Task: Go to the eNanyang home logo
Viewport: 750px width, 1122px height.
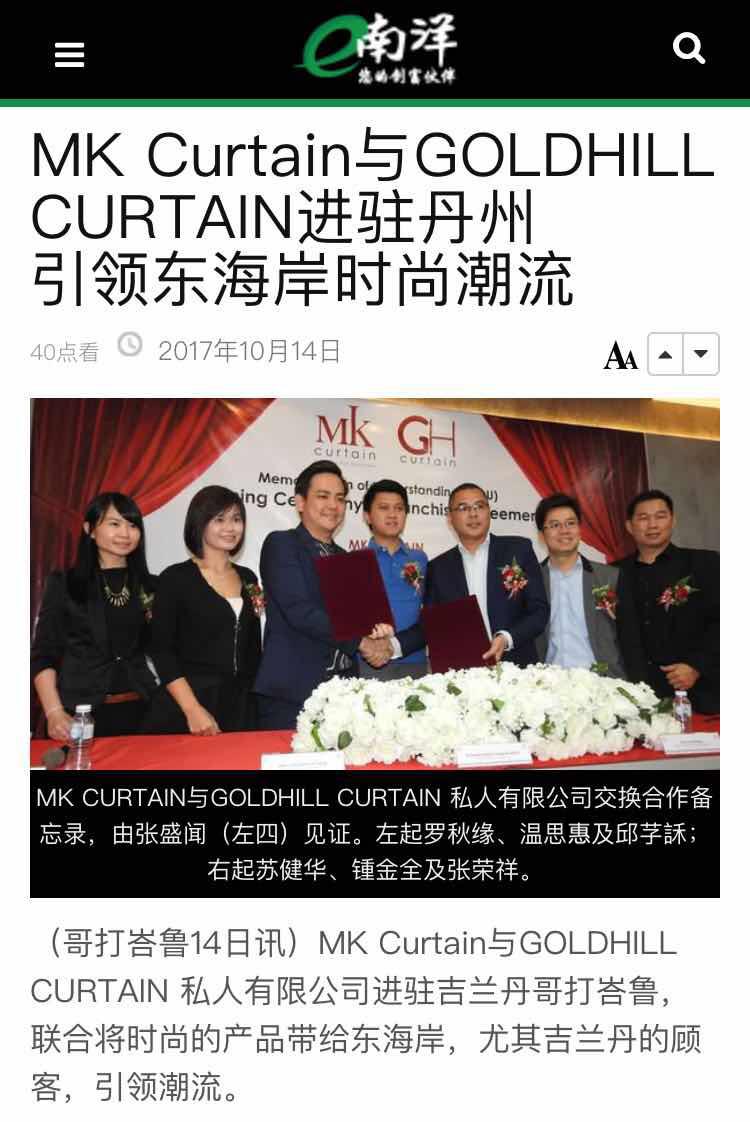Action: point(377,50)
